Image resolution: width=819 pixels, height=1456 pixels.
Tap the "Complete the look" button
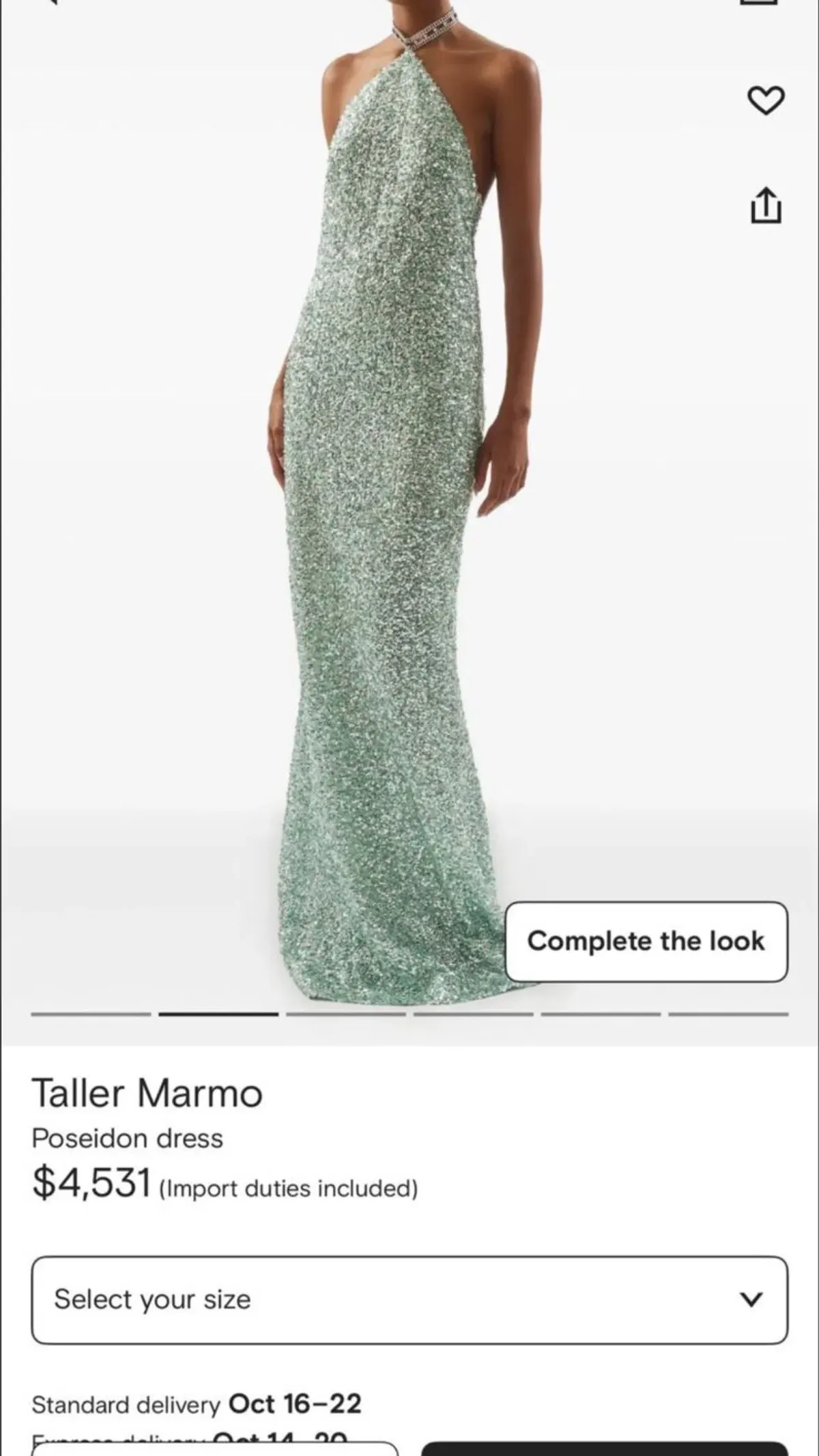click(x=647, y=941)
